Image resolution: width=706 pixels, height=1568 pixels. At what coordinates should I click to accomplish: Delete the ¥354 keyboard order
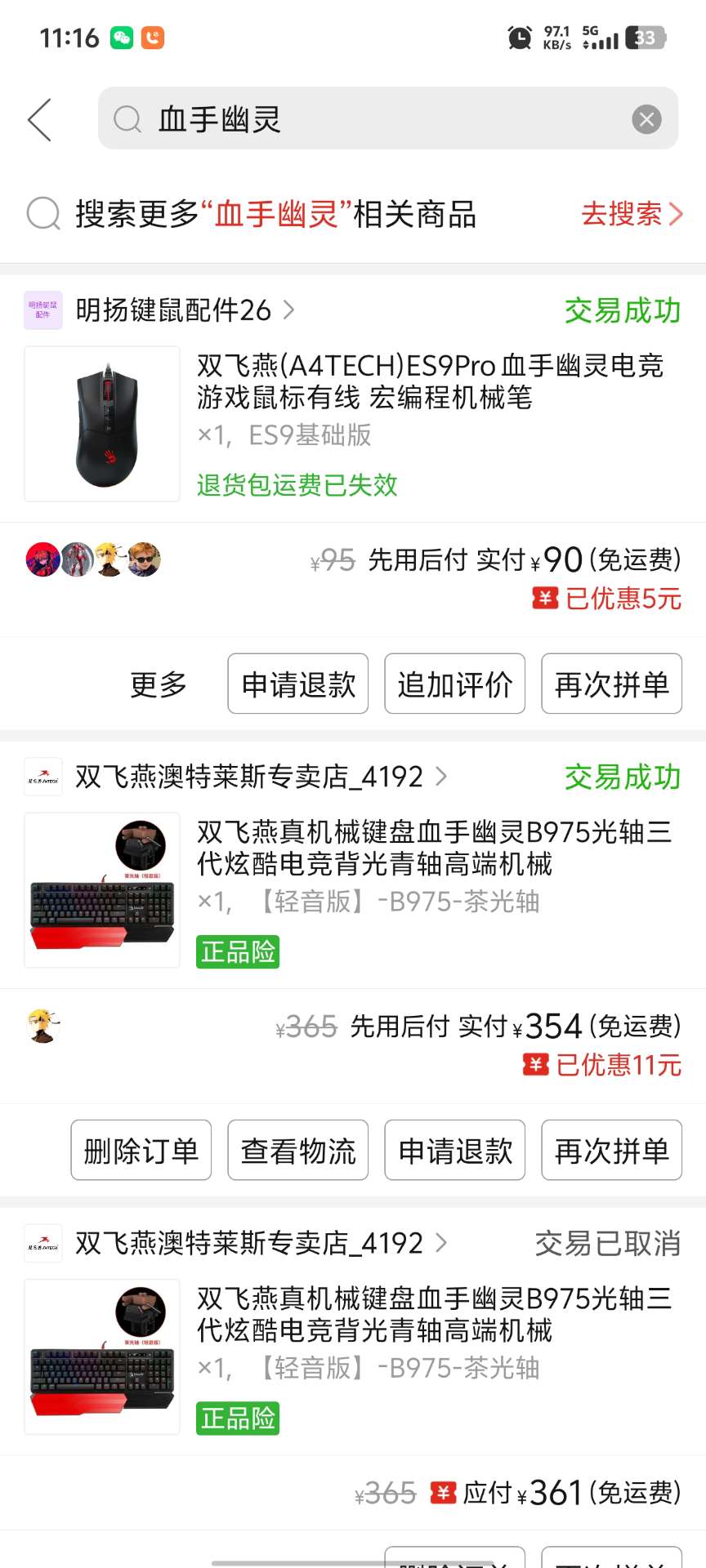pyautogui.click(x=141, y=1151)
